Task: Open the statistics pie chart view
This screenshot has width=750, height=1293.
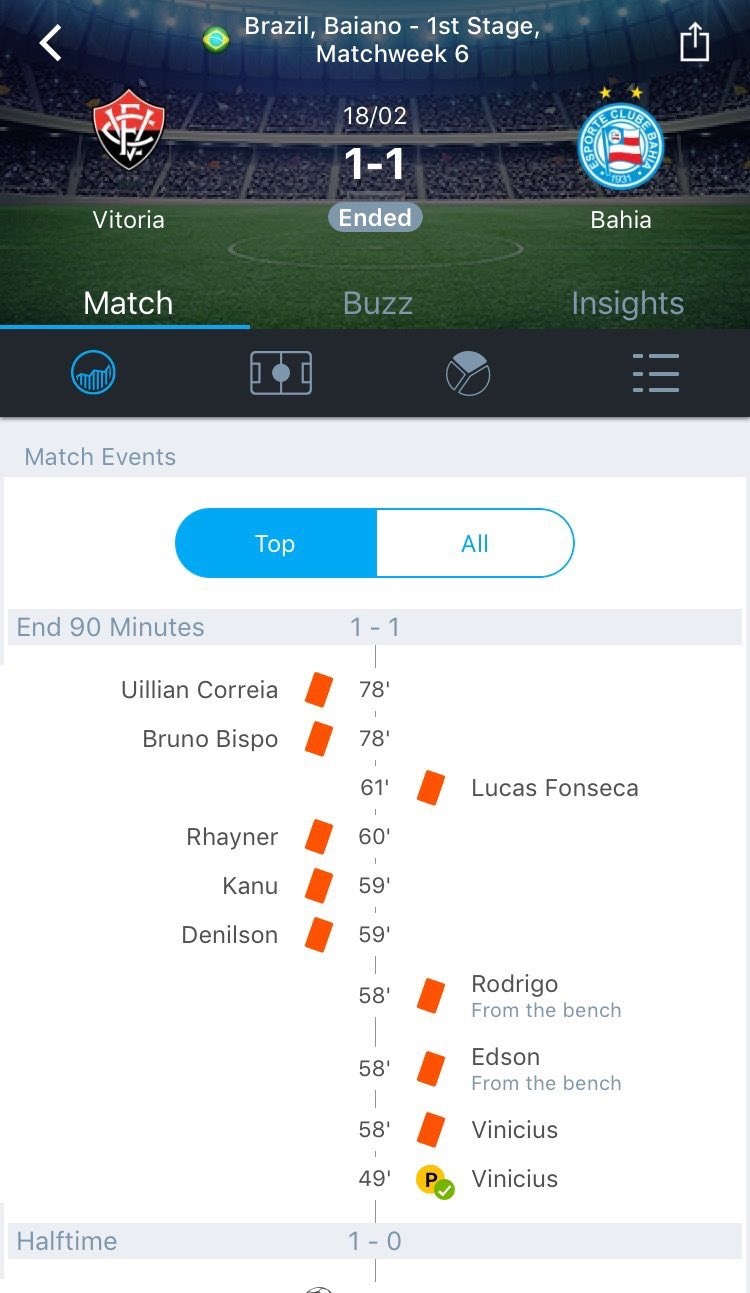Action: tap(468, 374)
